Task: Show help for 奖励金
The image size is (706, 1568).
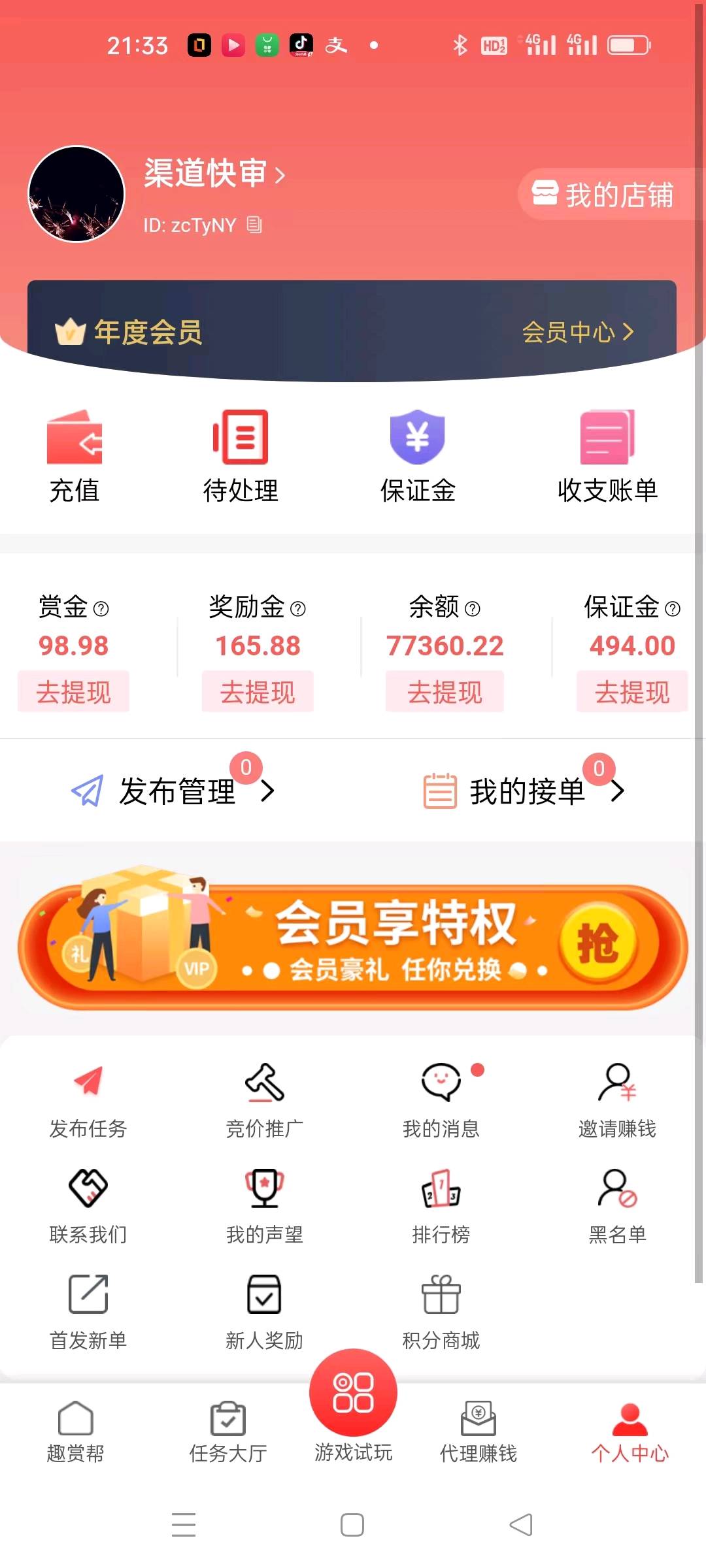Action: pos(298,609)
